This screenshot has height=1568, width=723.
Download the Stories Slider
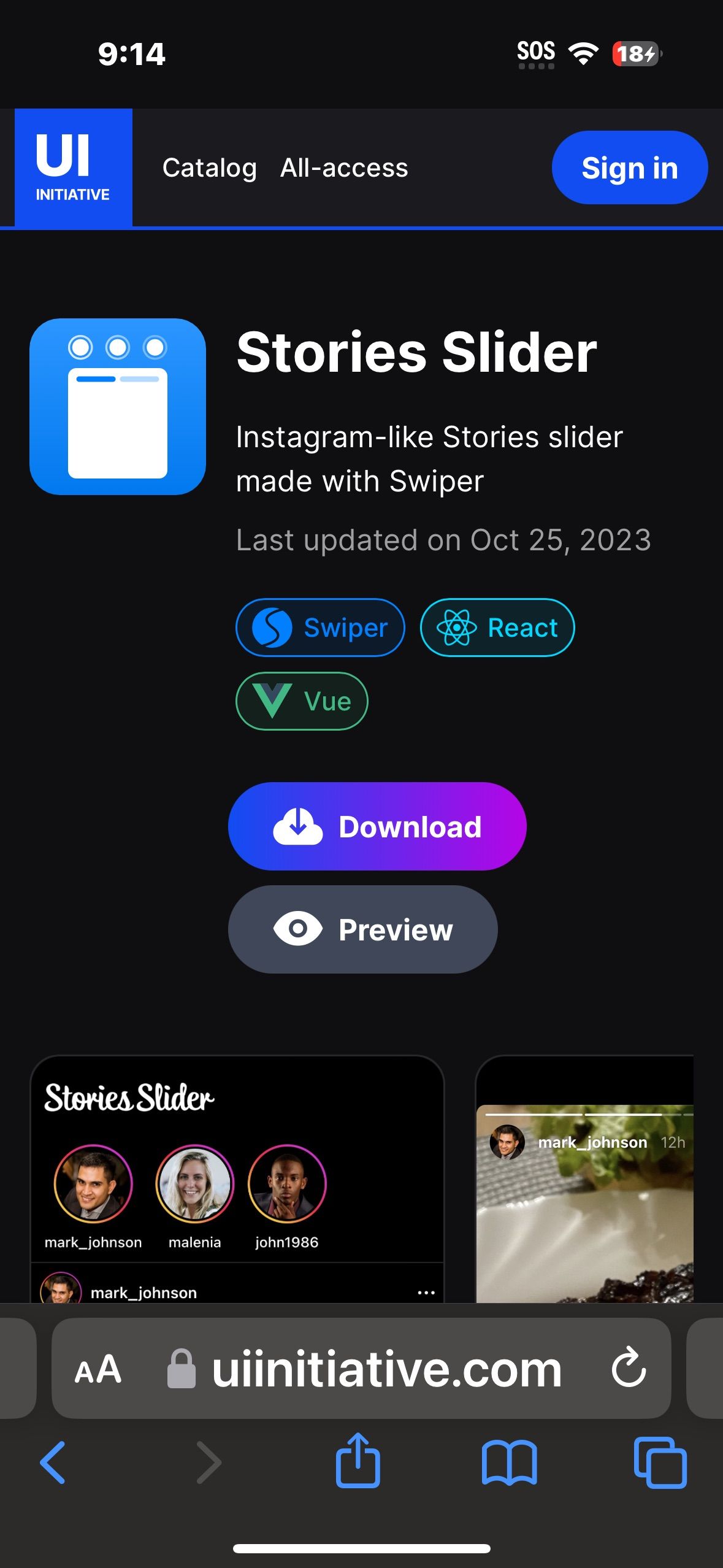(377, 826)
